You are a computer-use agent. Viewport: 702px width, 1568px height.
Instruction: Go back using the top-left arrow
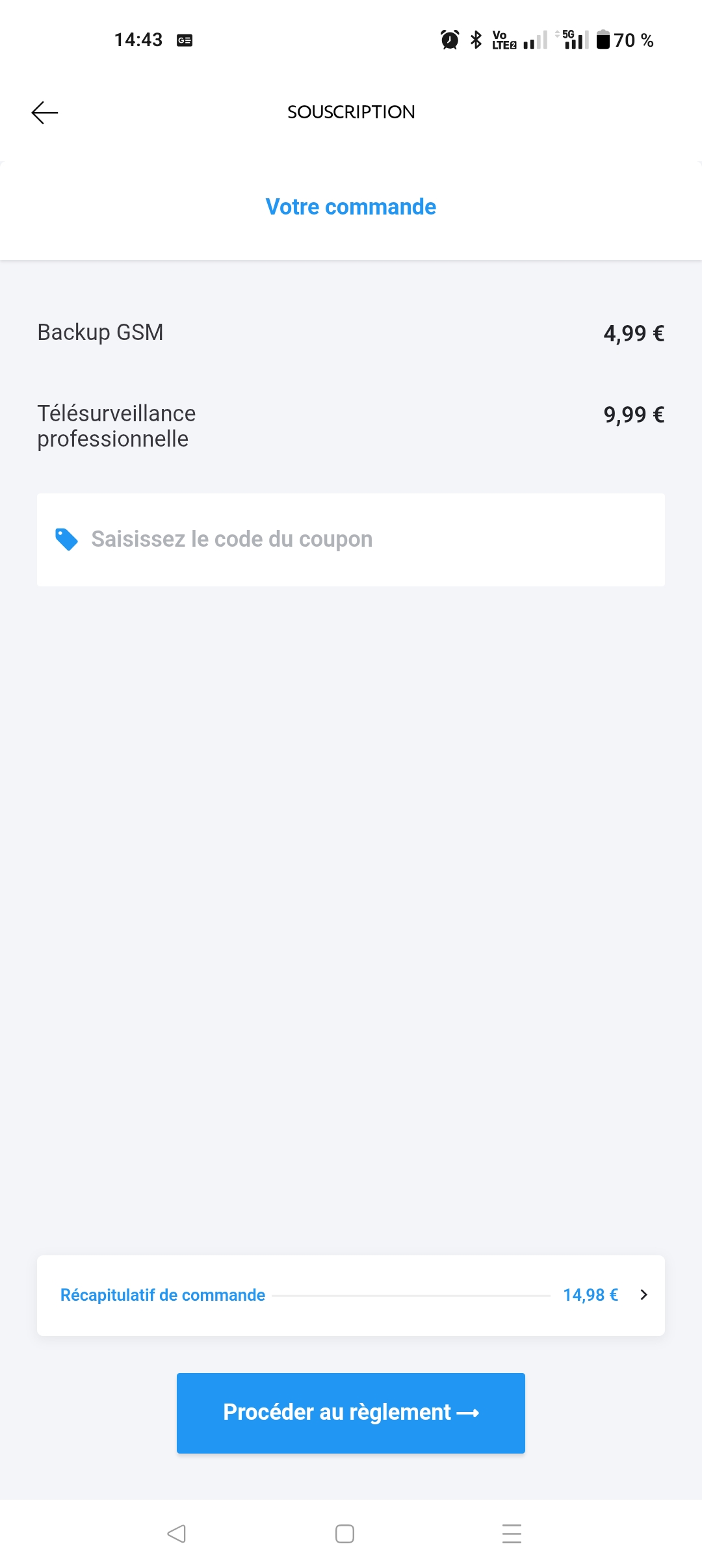point(45,112)
